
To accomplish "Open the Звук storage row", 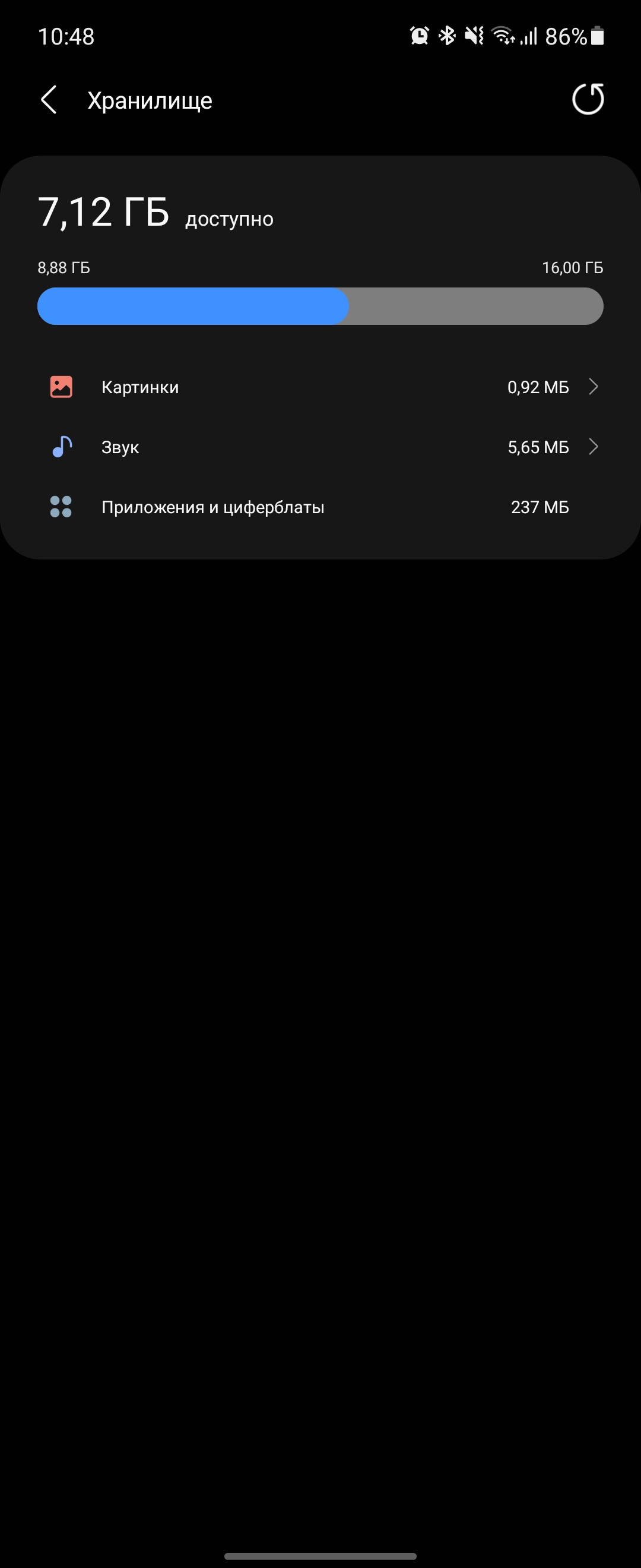I will pos(320,447).
